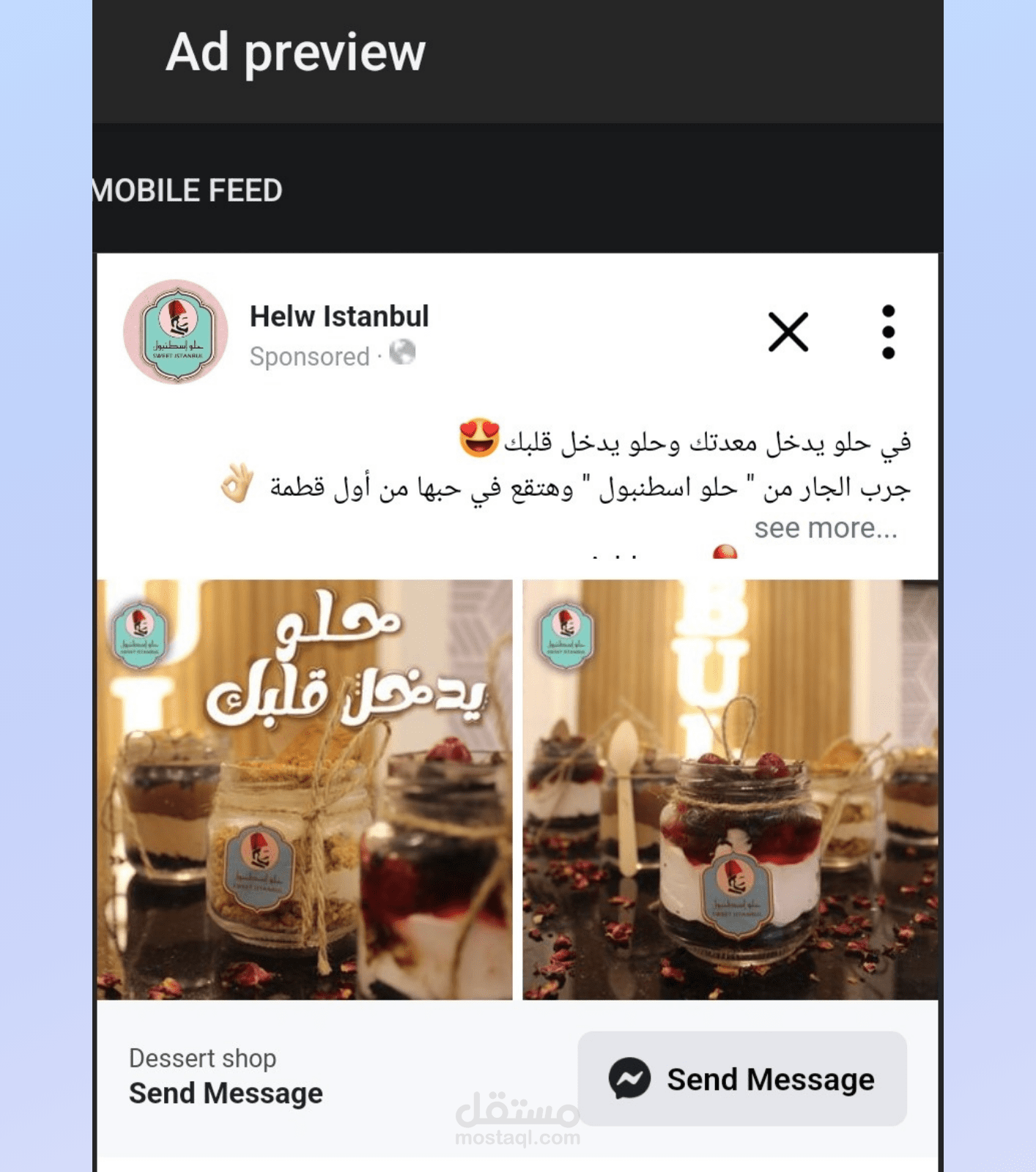Open the post's three-dot options menu
This screenshot has width=1036, height=1172.
[x=888, y=332]
